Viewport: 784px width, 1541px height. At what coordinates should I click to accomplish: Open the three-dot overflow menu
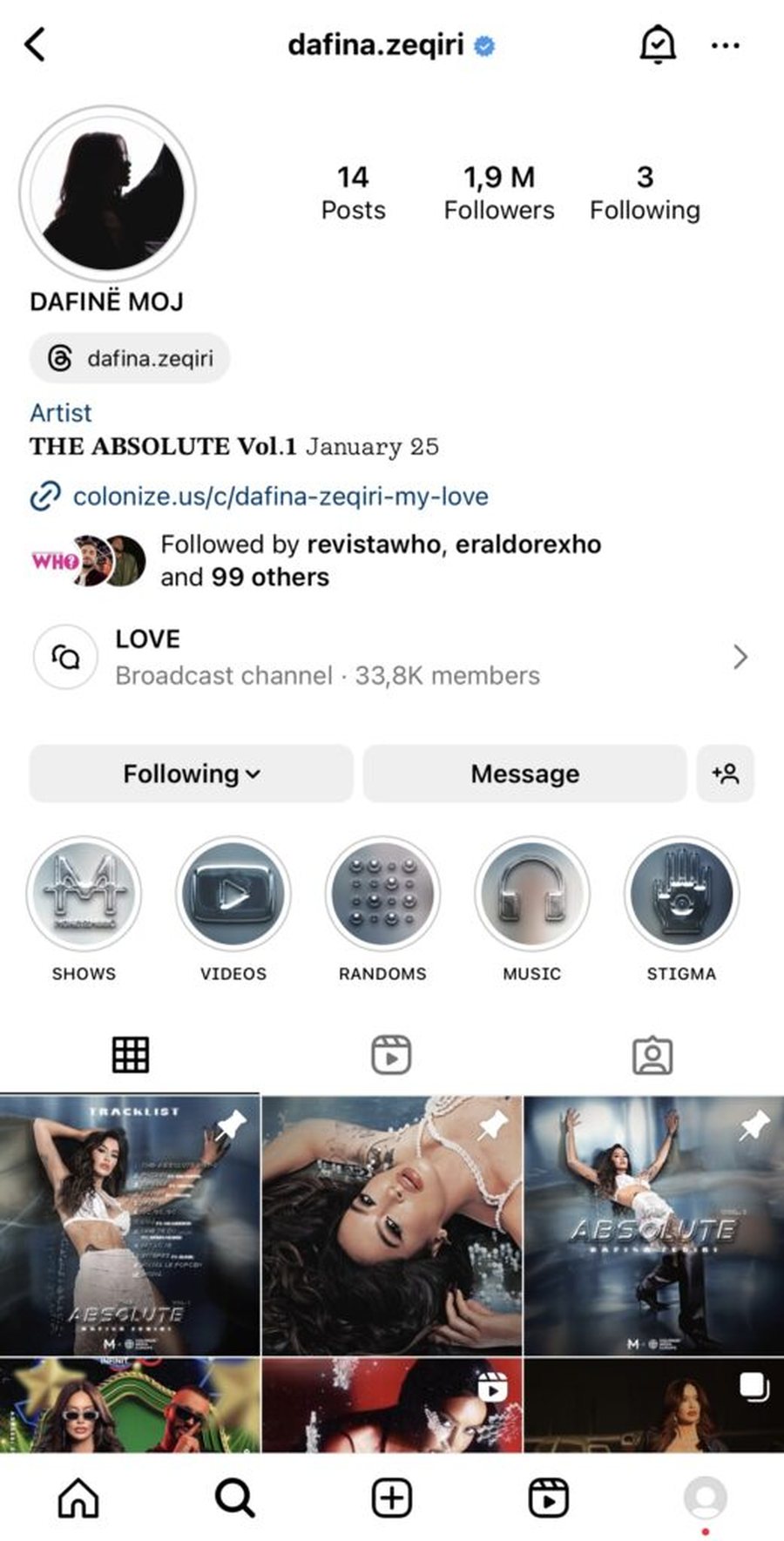[x=726, y=45]
